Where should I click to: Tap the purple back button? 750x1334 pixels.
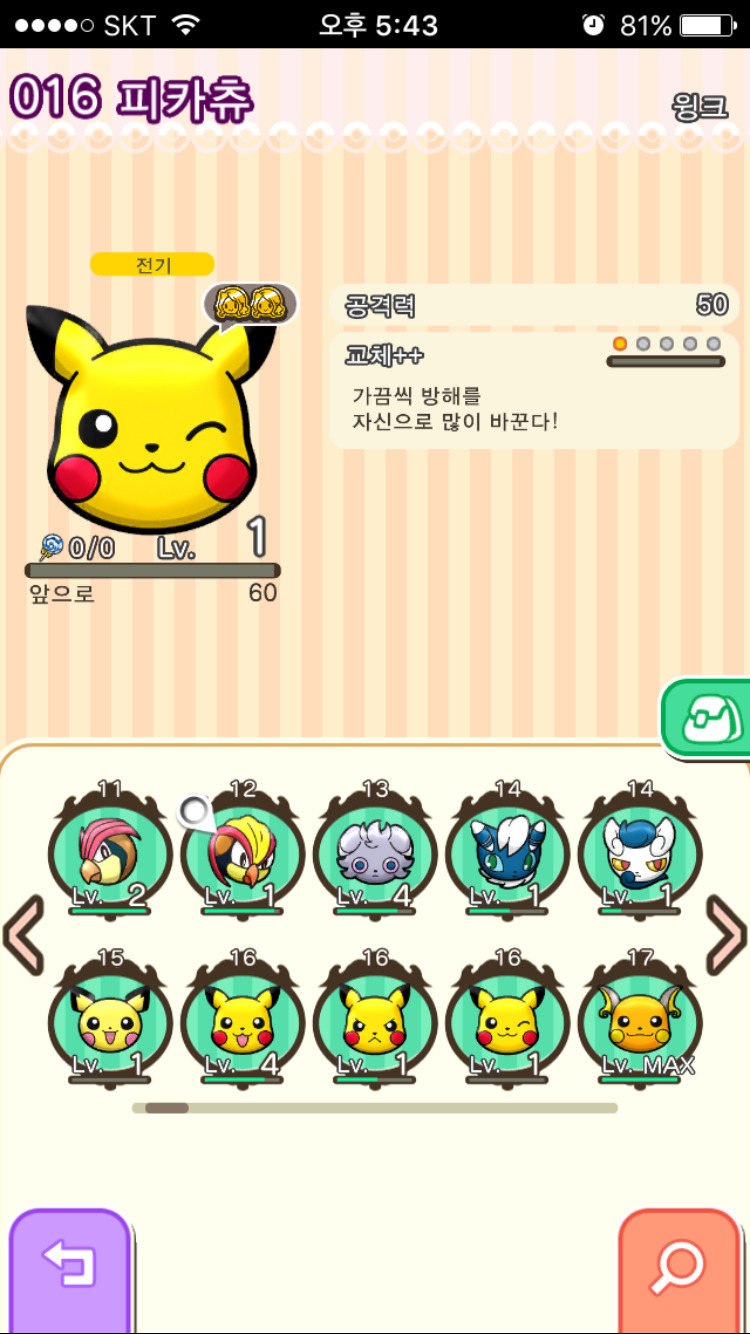pyautogui.click(x=70, y=1268)
